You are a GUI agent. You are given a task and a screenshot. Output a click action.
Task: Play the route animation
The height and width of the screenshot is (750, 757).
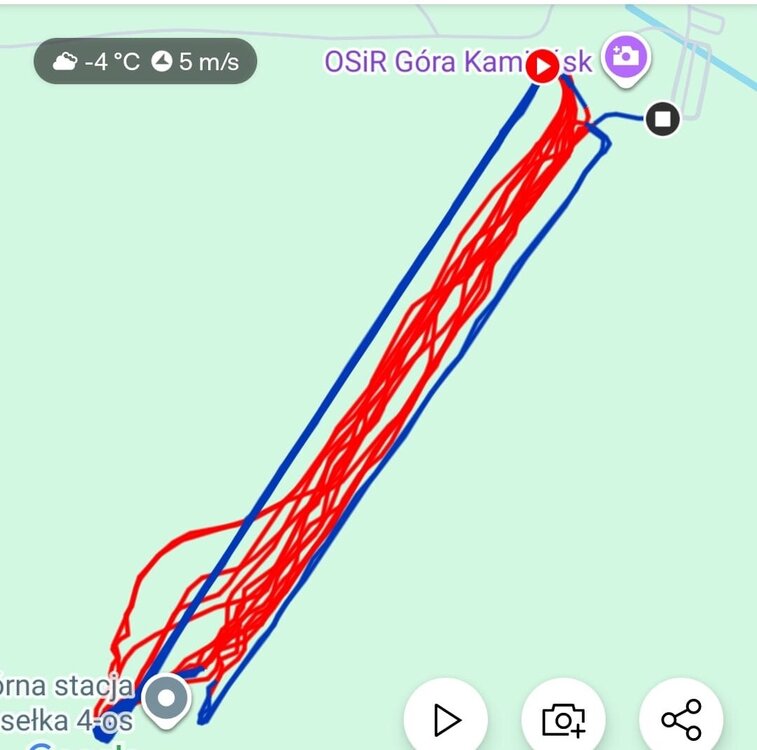point(446,719)
